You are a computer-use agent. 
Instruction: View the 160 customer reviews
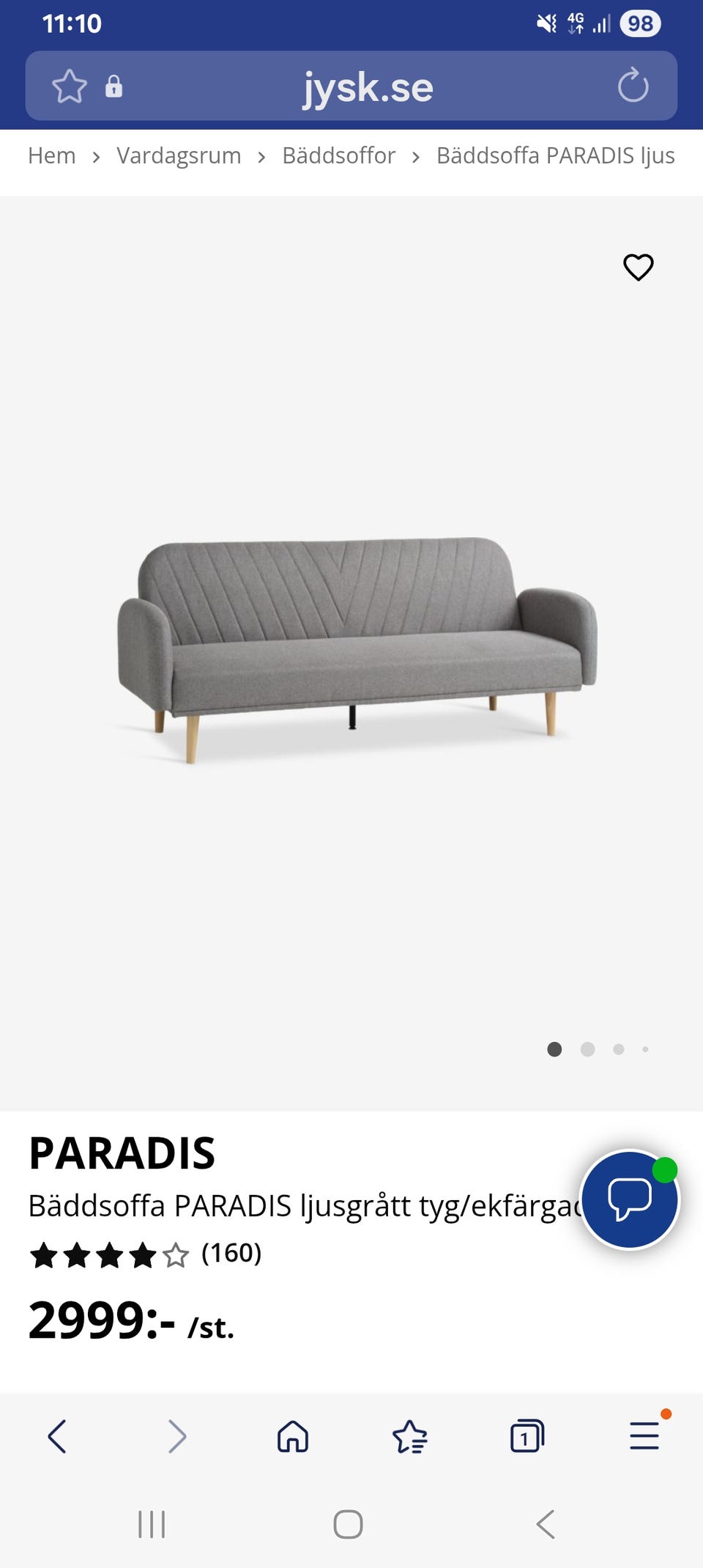[231, 1254]
